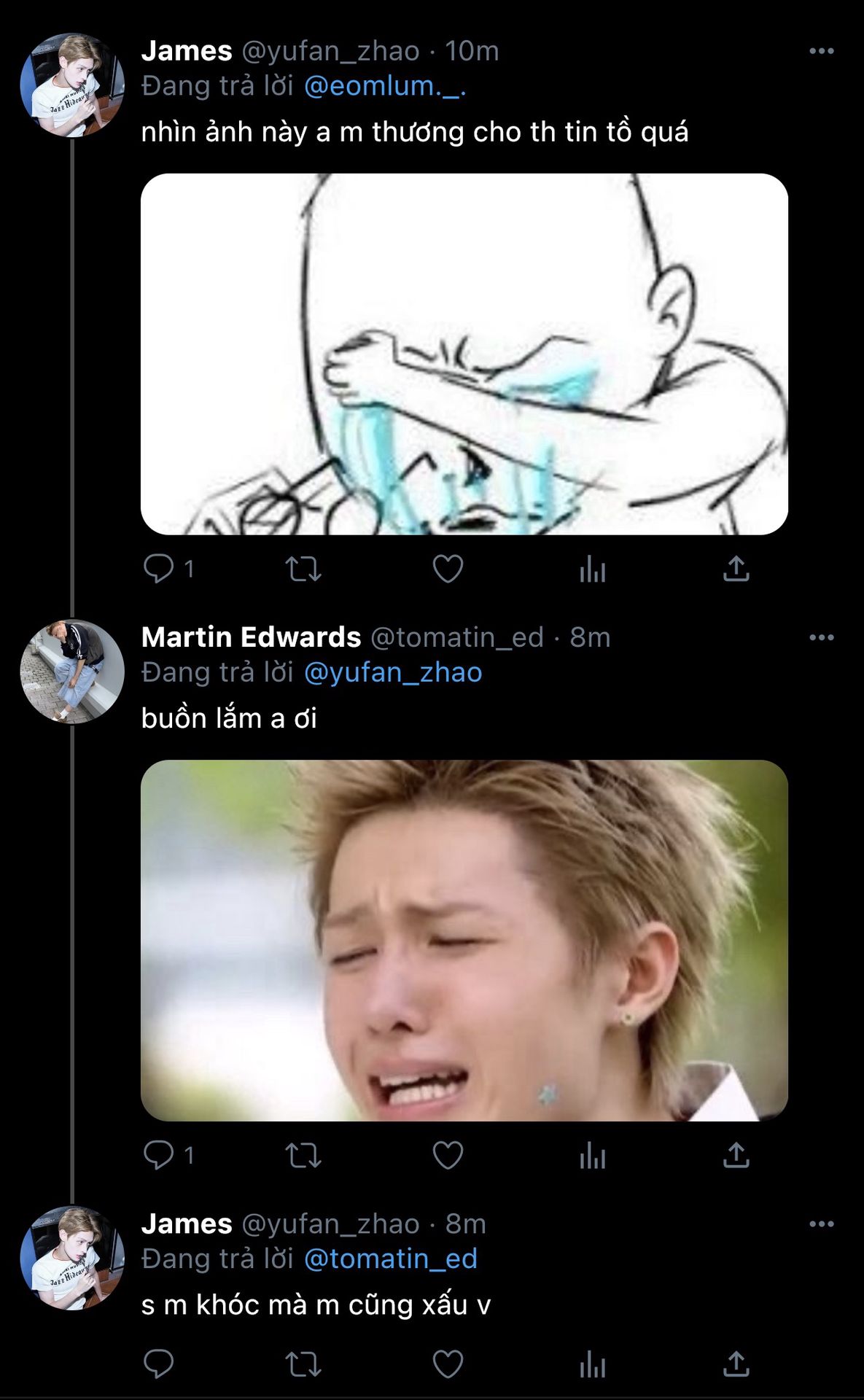The height and width of the screenshot is (1400, 864).
Task: Reply to Martin Edwards' tweet
Action: 158,1155
